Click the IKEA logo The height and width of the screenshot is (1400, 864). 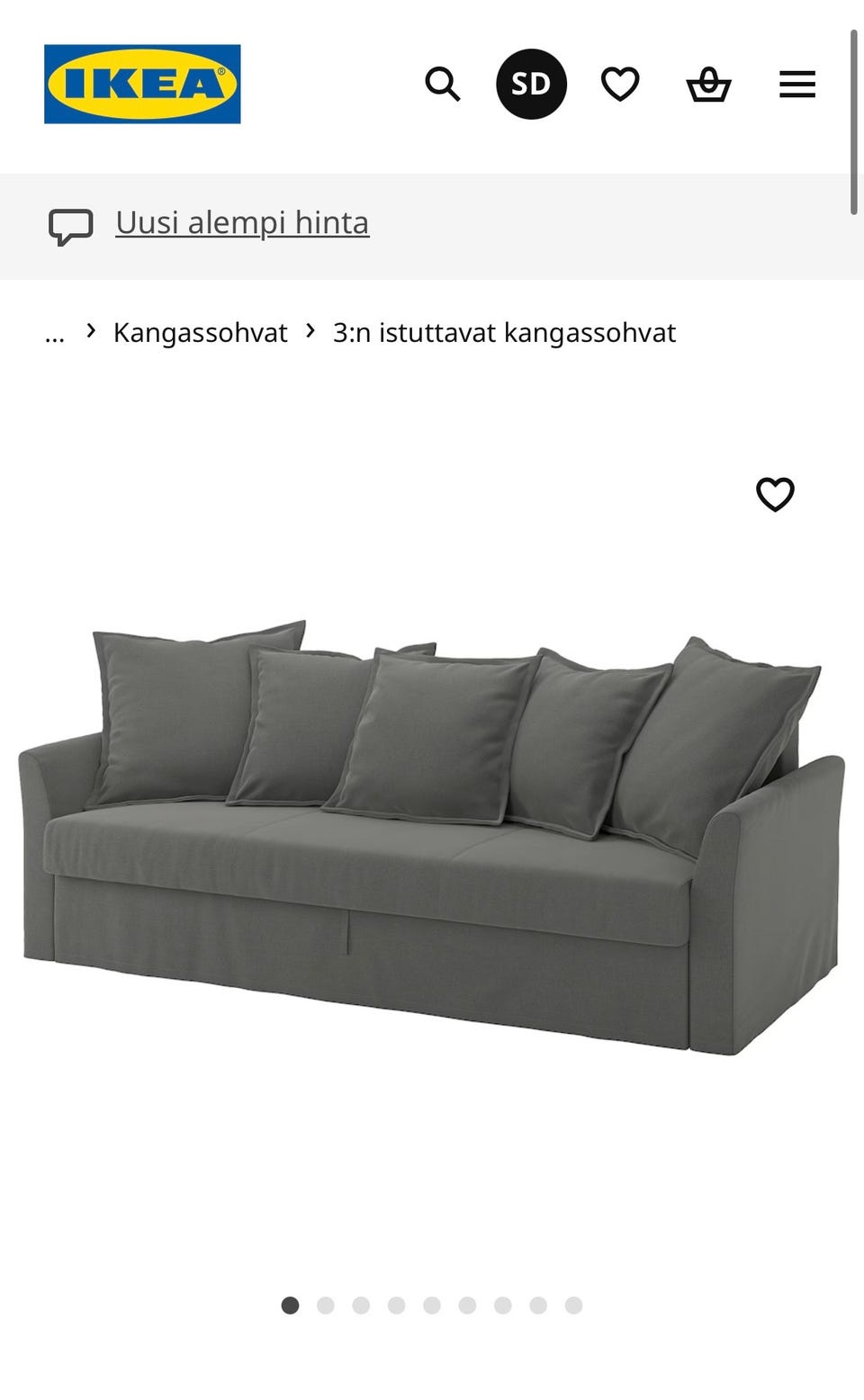(x=140, y=83)
